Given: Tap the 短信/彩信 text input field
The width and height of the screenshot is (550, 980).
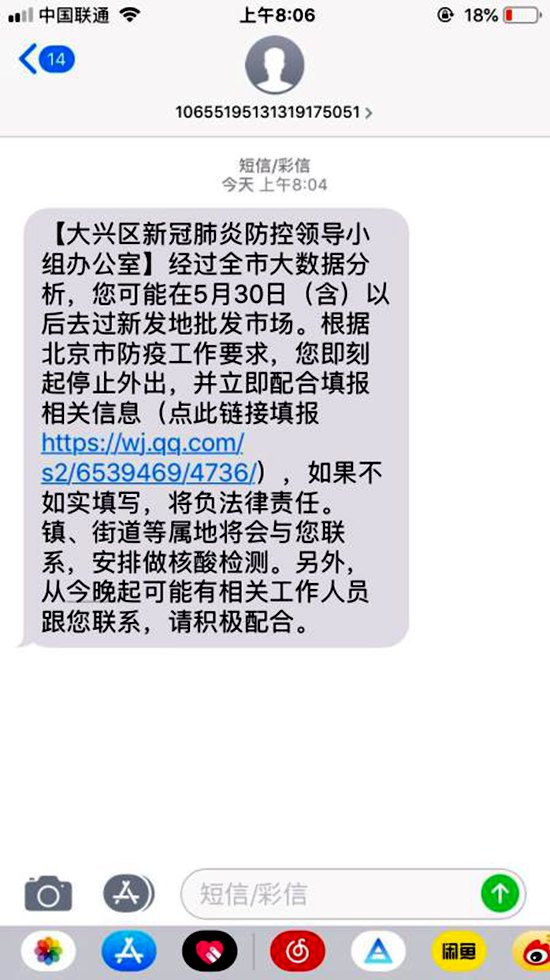Looking at the screenshot, I should point(331,894).
